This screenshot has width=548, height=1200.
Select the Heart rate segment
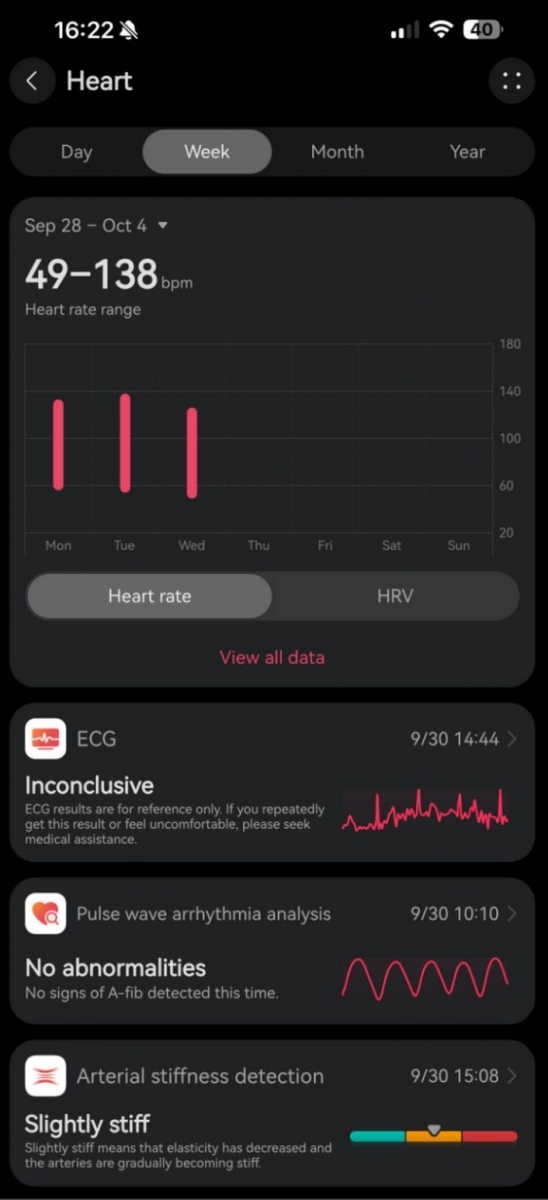coord(150,596)
